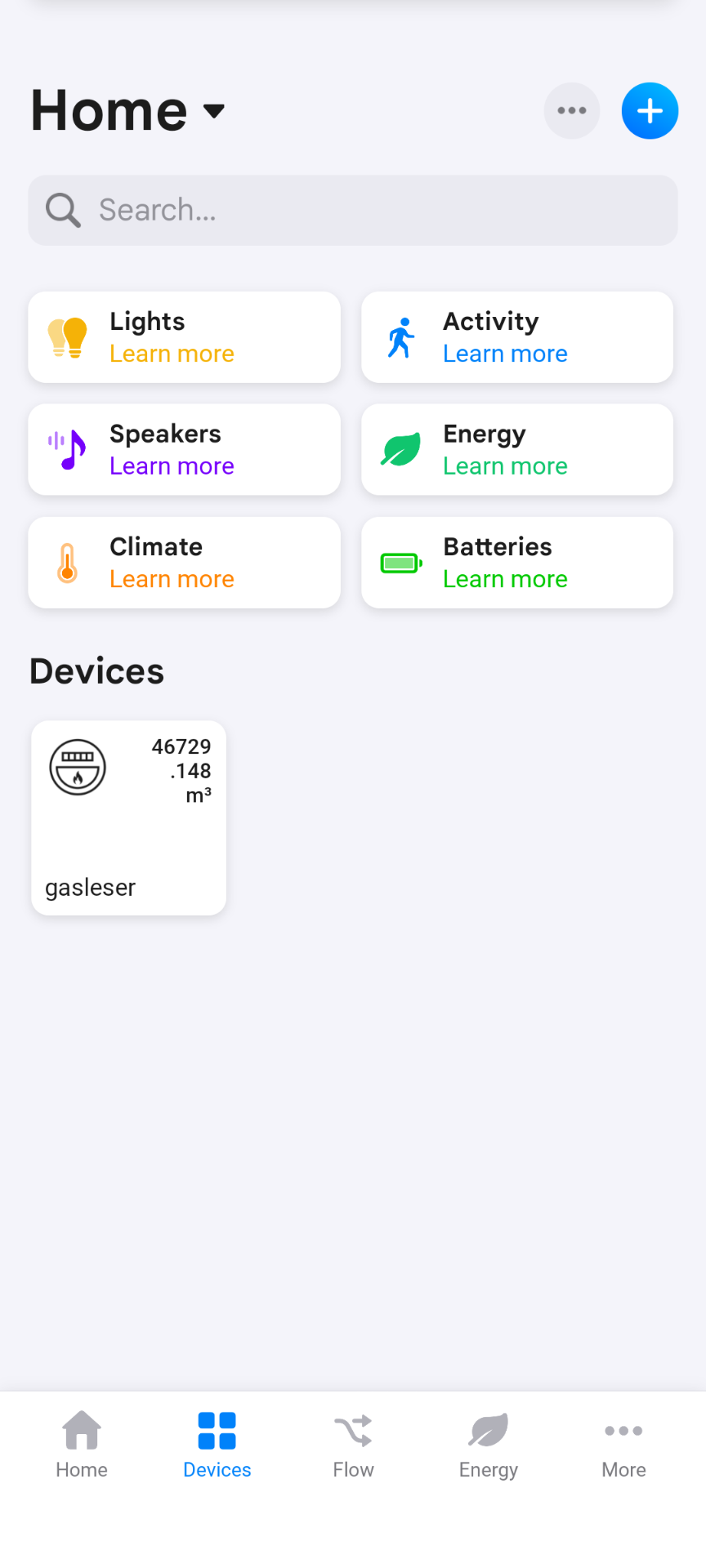706x1568 pixels.
Task: Add a new device with plus button
Action: pos(650,111)
